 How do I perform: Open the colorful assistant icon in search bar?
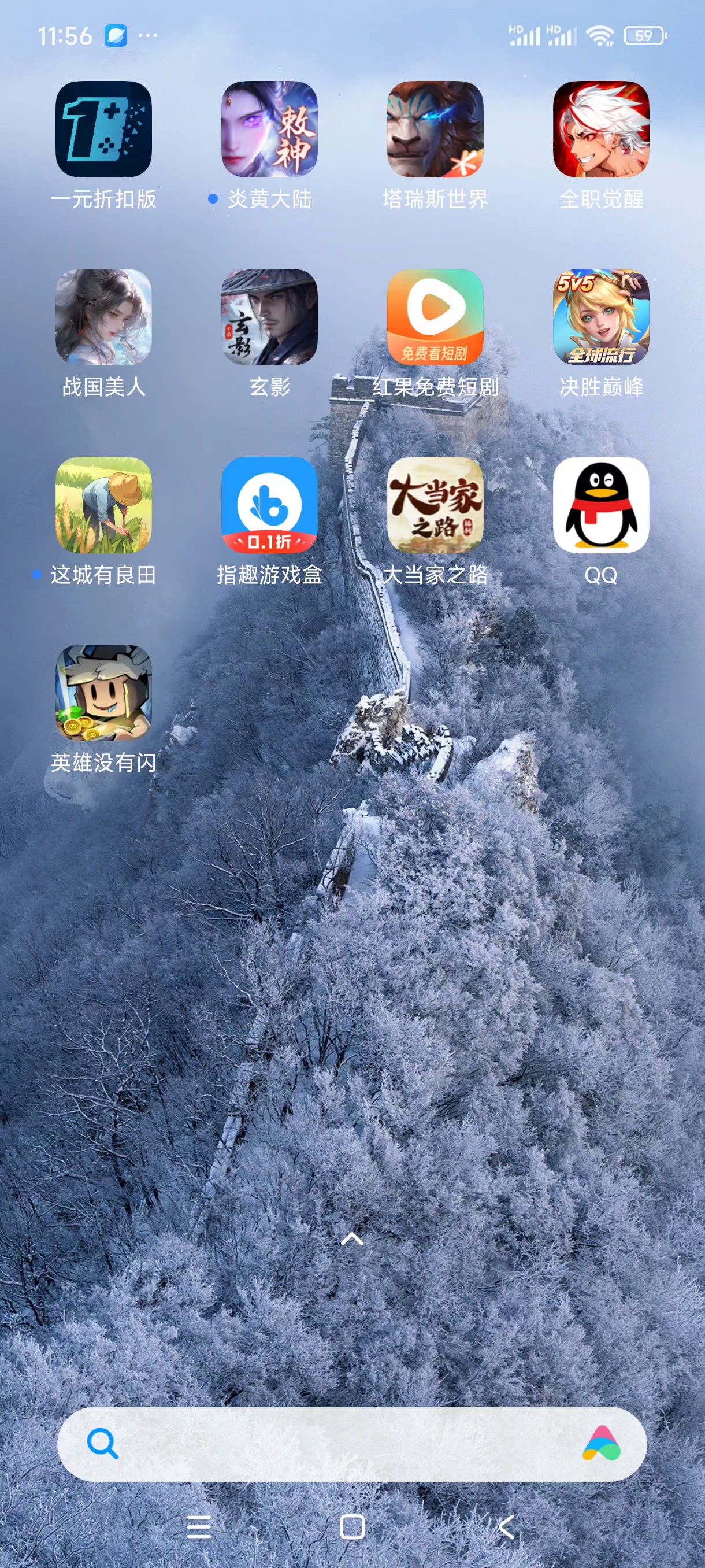(601, 1443)
